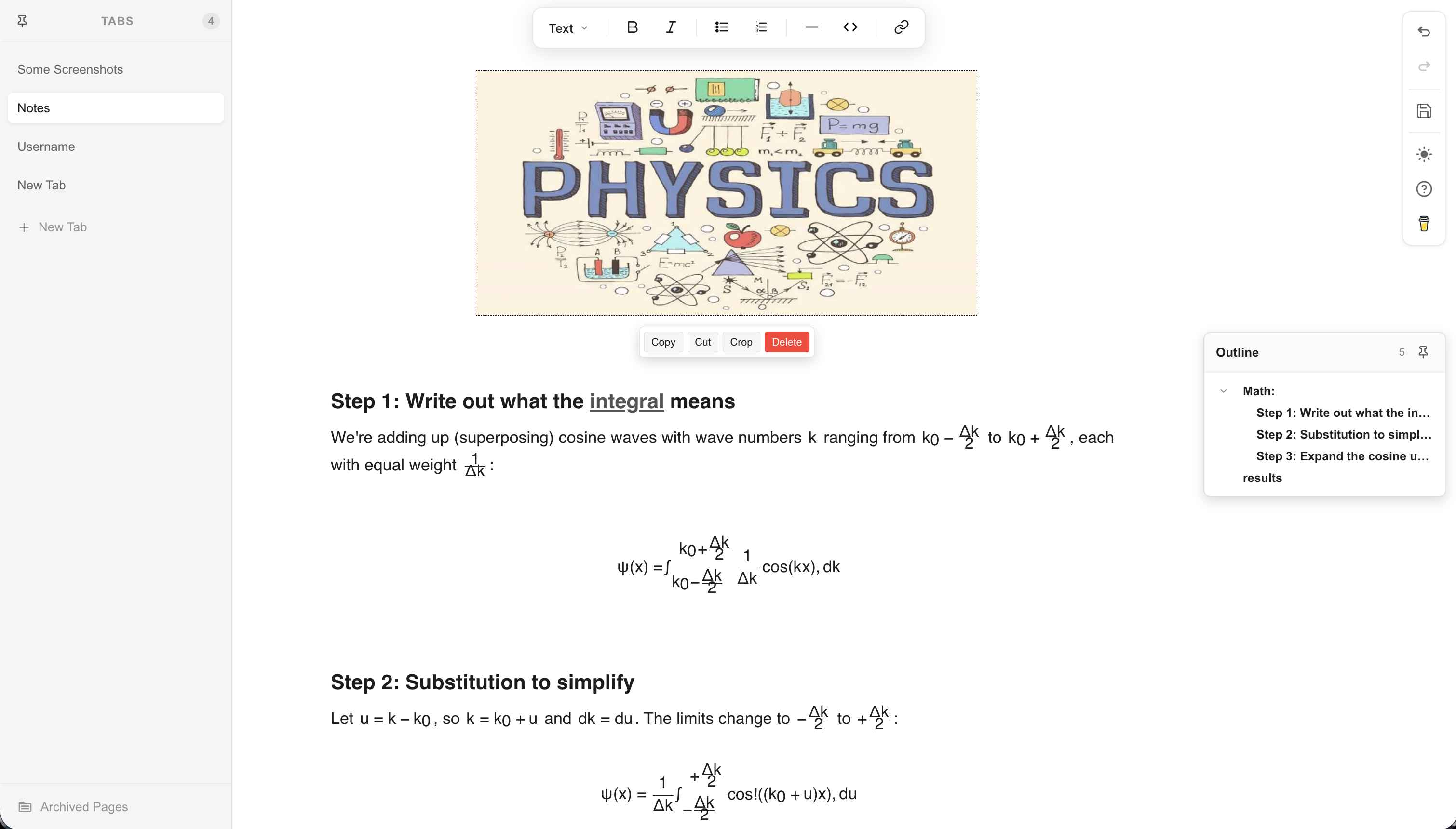Image resolution: width=1456 pixels, height=829 pixels.
Task: Cut the selected physics image
Action: [x=702, y=342]
